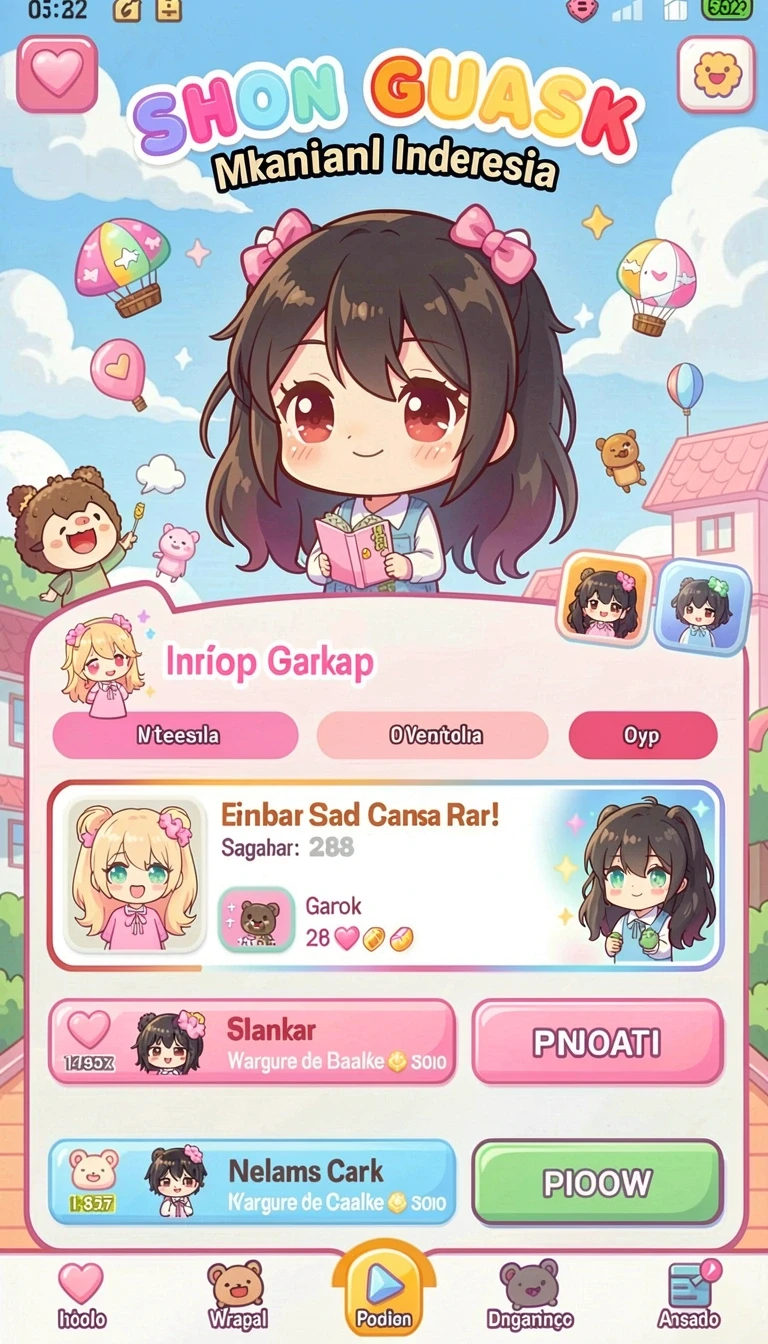
Task: Go to the hoolo tab
Action: 81,1295
